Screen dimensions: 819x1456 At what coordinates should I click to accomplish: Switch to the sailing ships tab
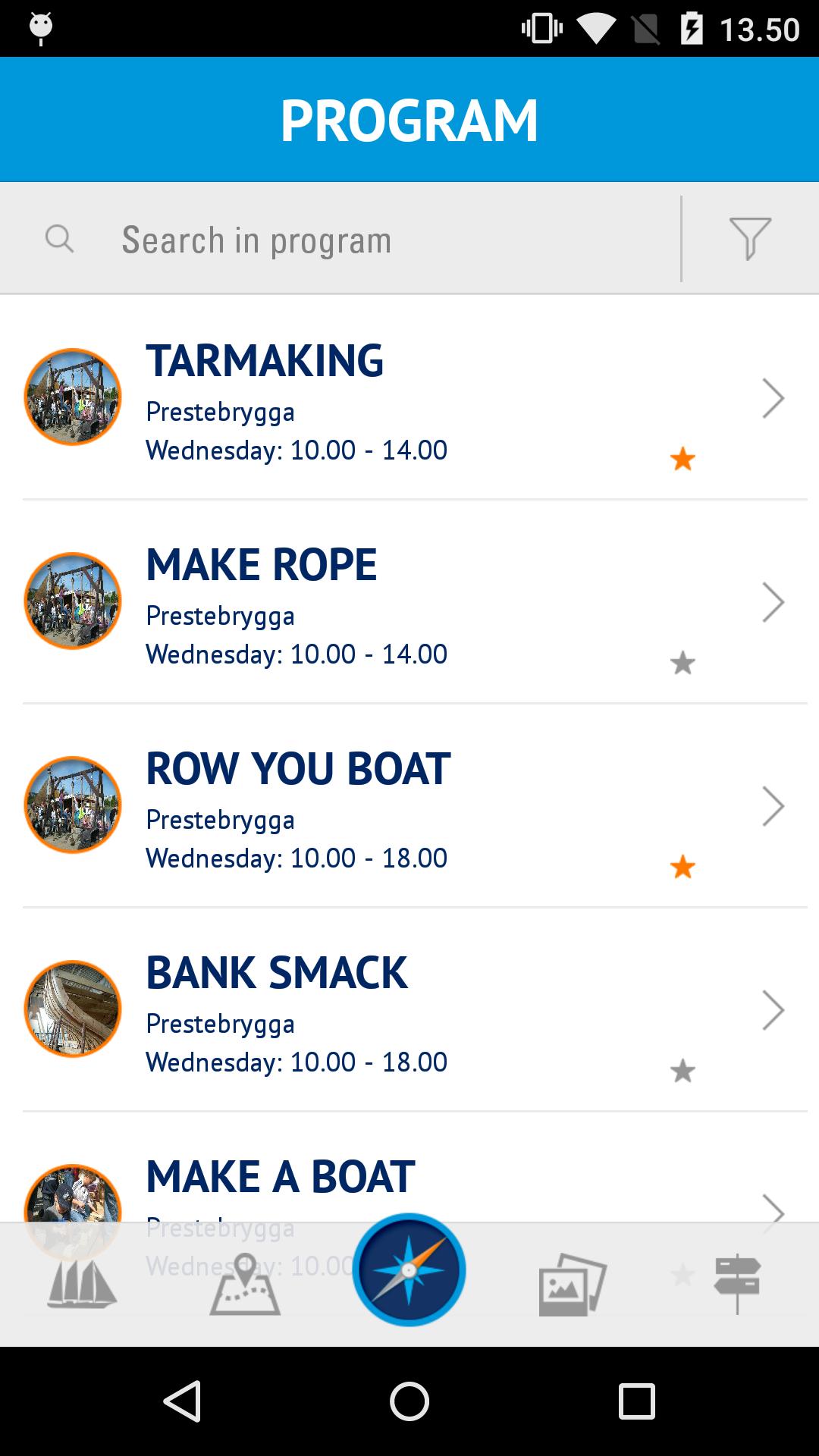point(82,1283)
